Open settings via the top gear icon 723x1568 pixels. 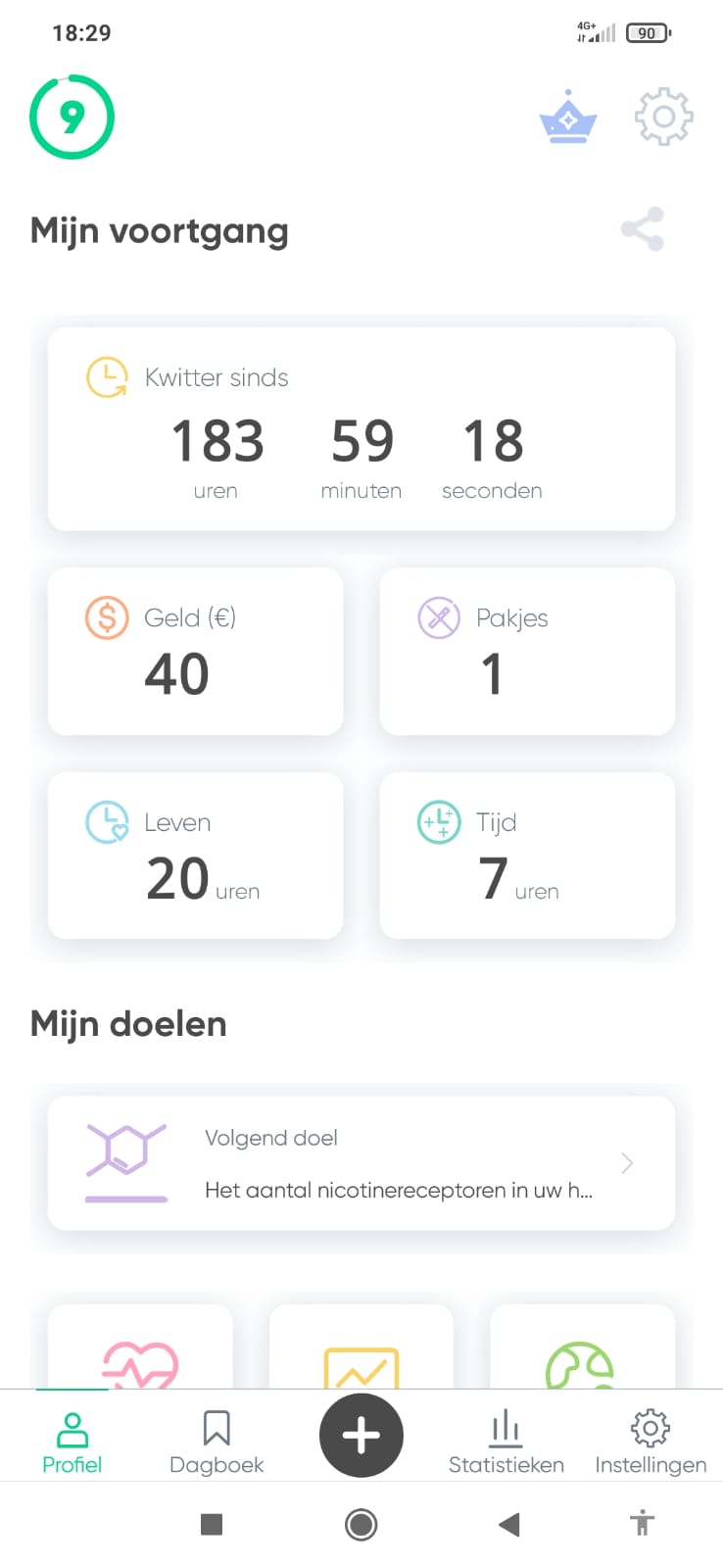click(663, 118)
